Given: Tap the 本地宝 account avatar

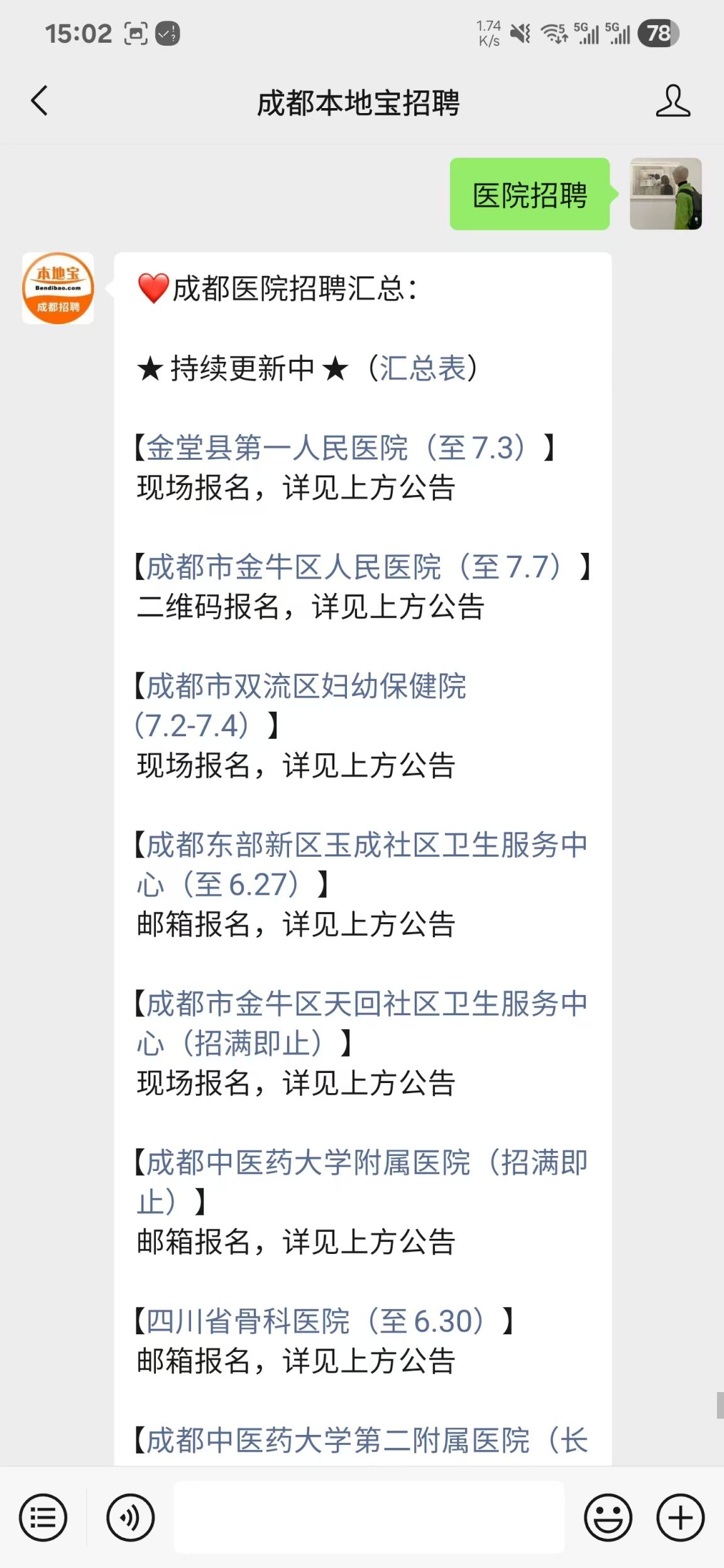Looking at the screenshot, I should (58, 288).
